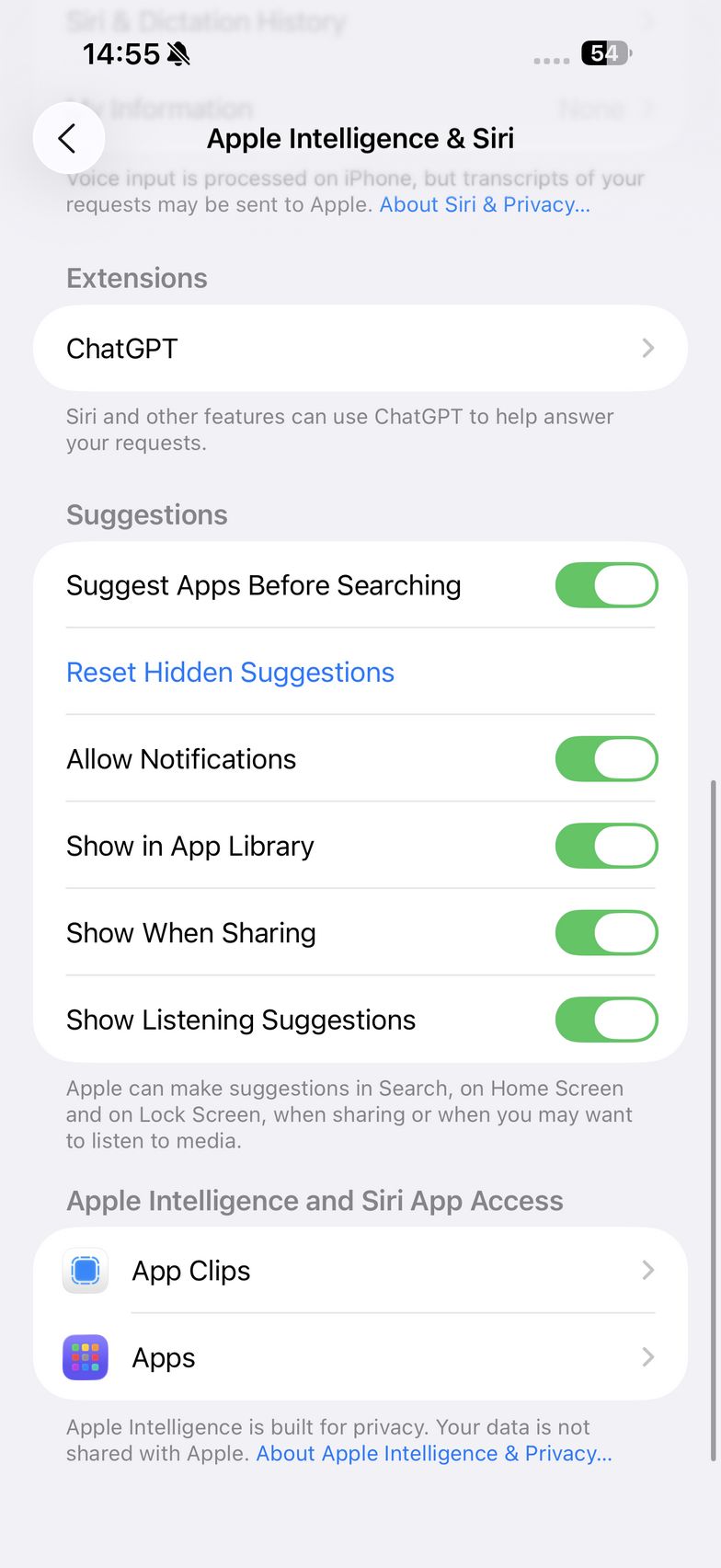The image size is (721, 1568).
Task: Turn off Show in App Library
Action: 606,847
